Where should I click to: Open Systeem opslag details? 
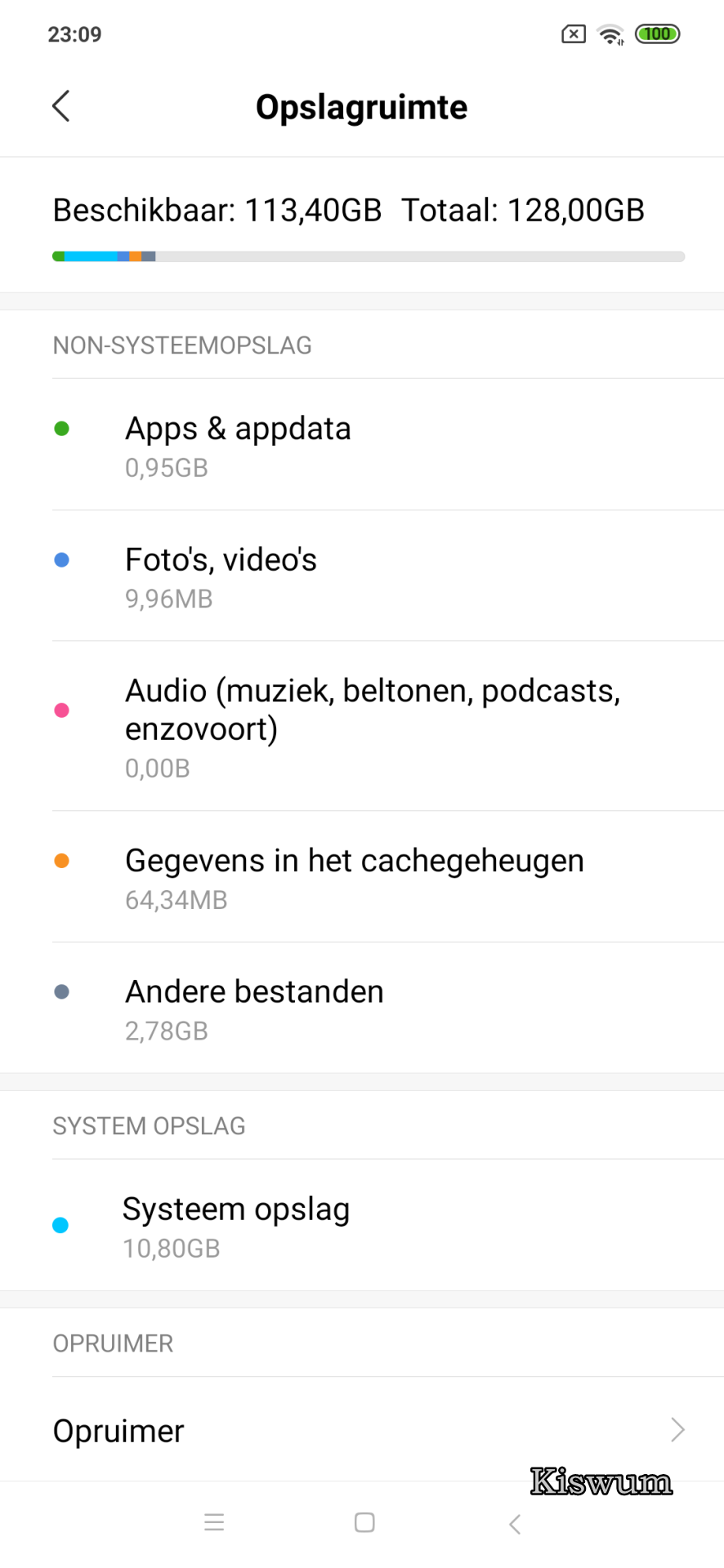(x=362, y=1225)
